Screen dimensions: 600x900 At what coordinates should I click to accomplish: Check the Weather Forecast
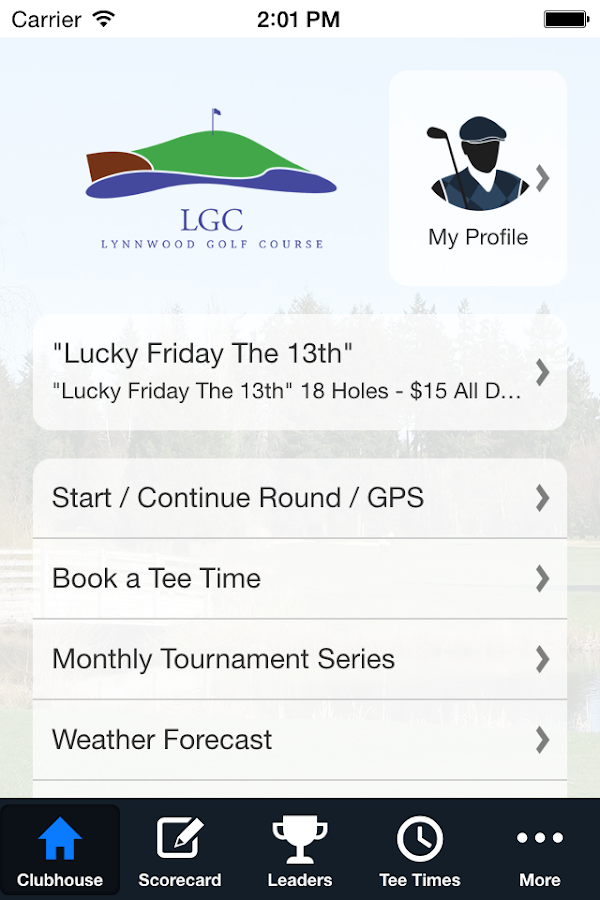pos(300,740)
